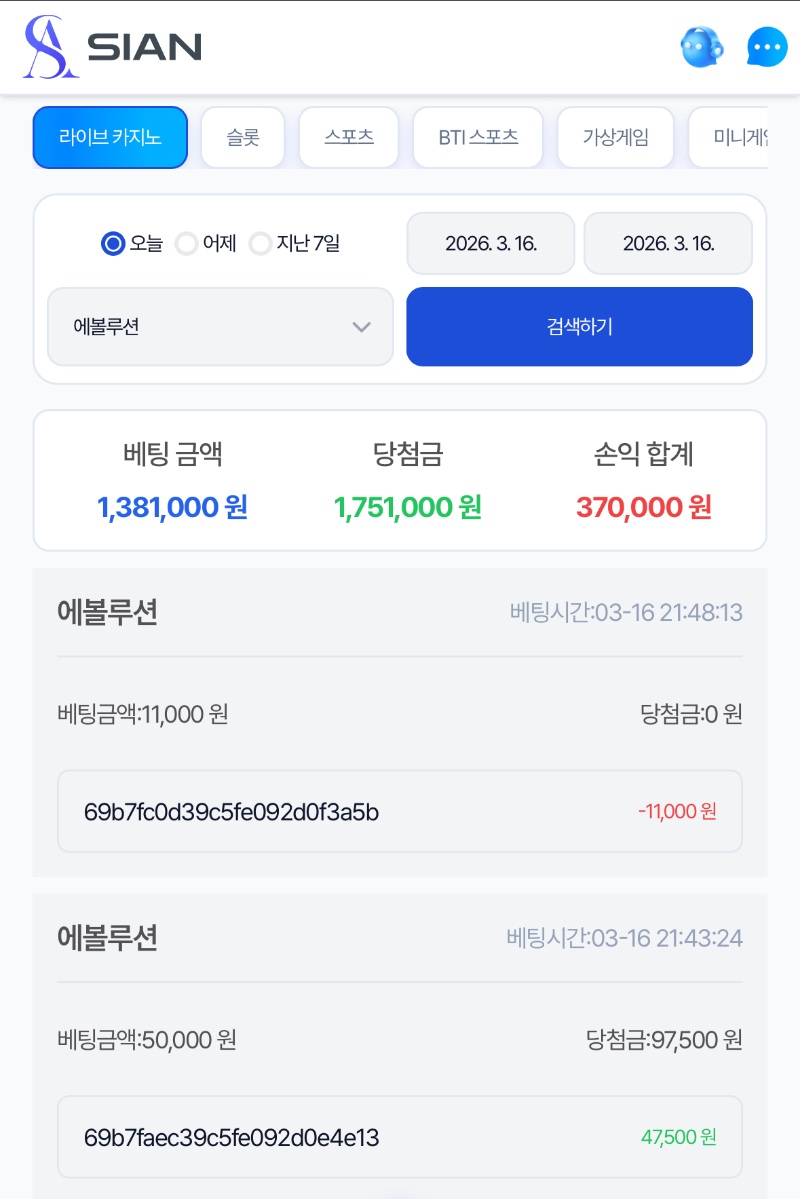Image resolution: width=800 pixels, height=1199 pixels.
Task: Switch to the 미니게임 tab
Action: [x=732, y=138]
